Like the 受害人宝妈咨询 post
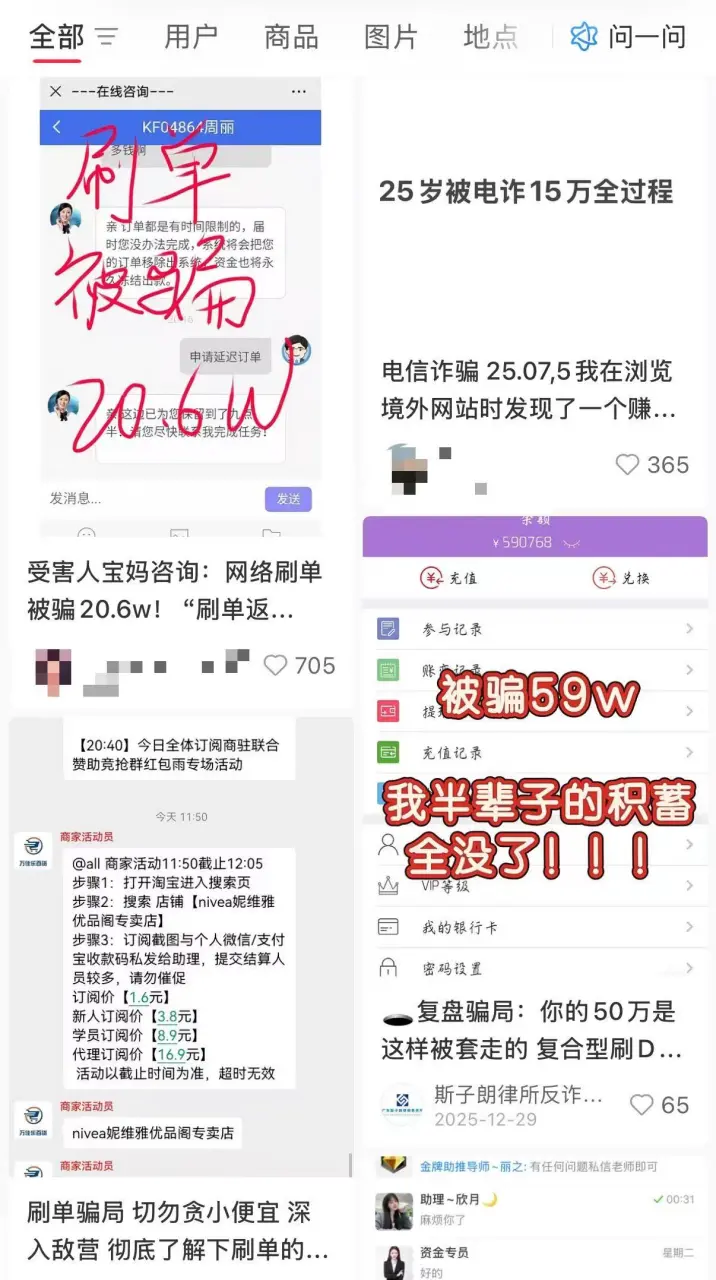716x1280 pixels. (x=276, y=665)
